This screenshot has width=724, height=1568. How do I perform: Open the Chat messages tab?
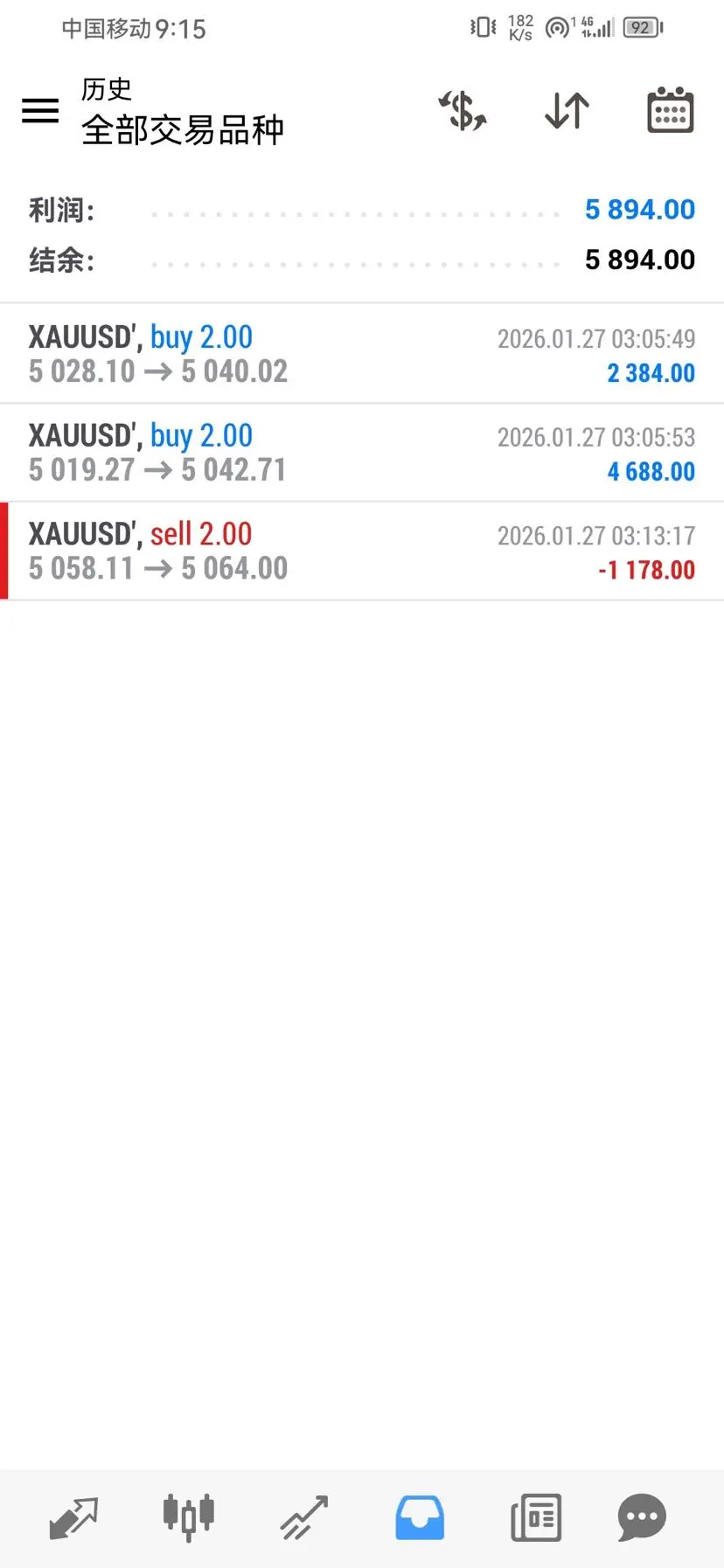click(x=642, y=1517)
